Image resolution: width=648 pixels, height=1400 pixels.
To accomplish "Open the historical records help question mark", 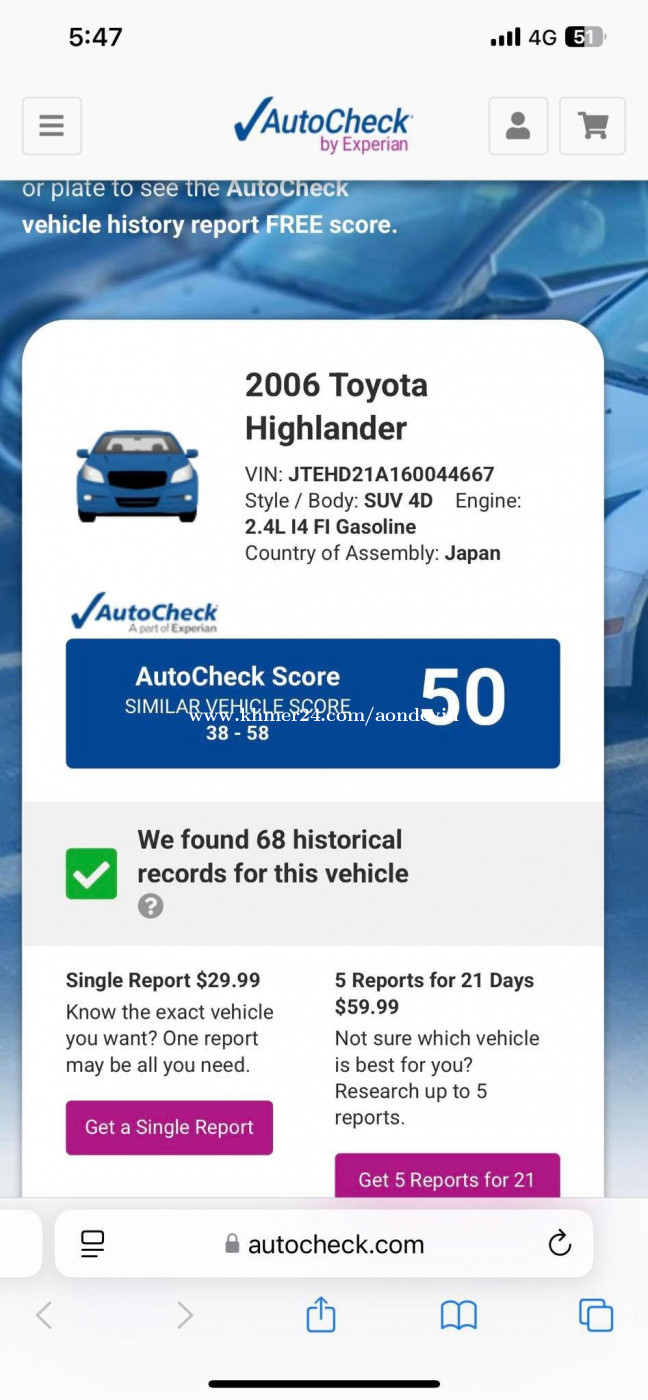I will pyautogui.click(x=151, y=906).
